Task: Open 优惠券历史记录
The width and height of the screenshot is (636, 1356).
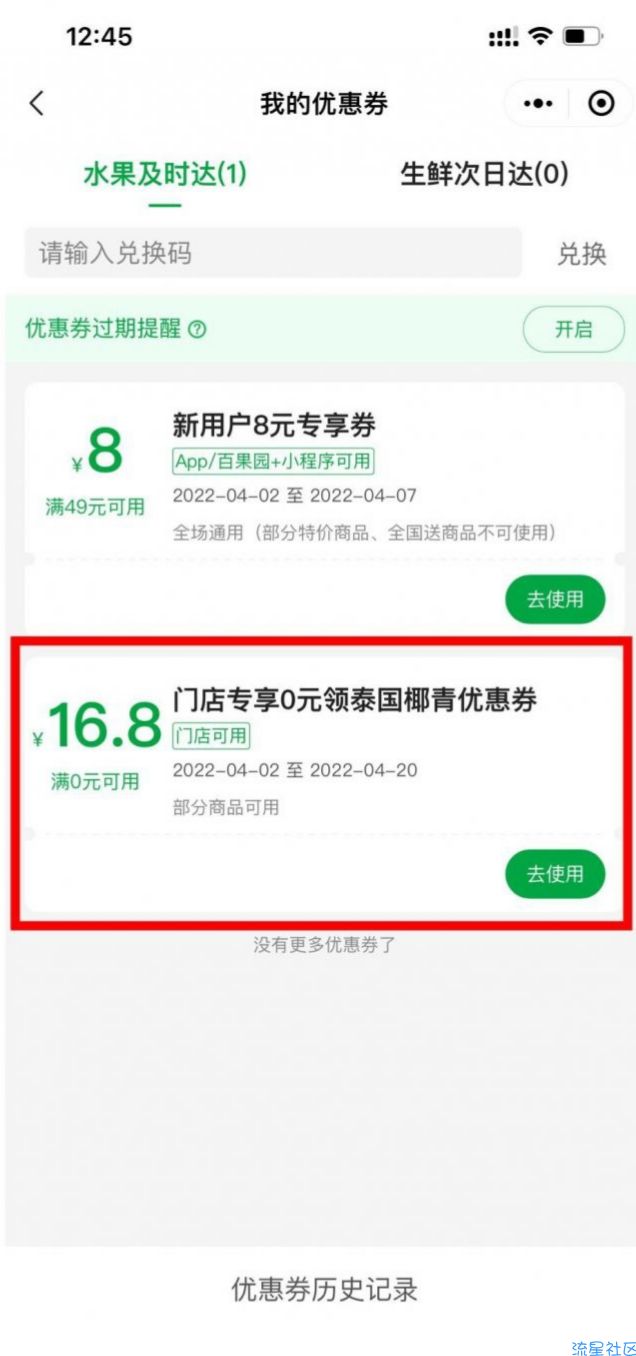Action: [x=324, y=1289]
